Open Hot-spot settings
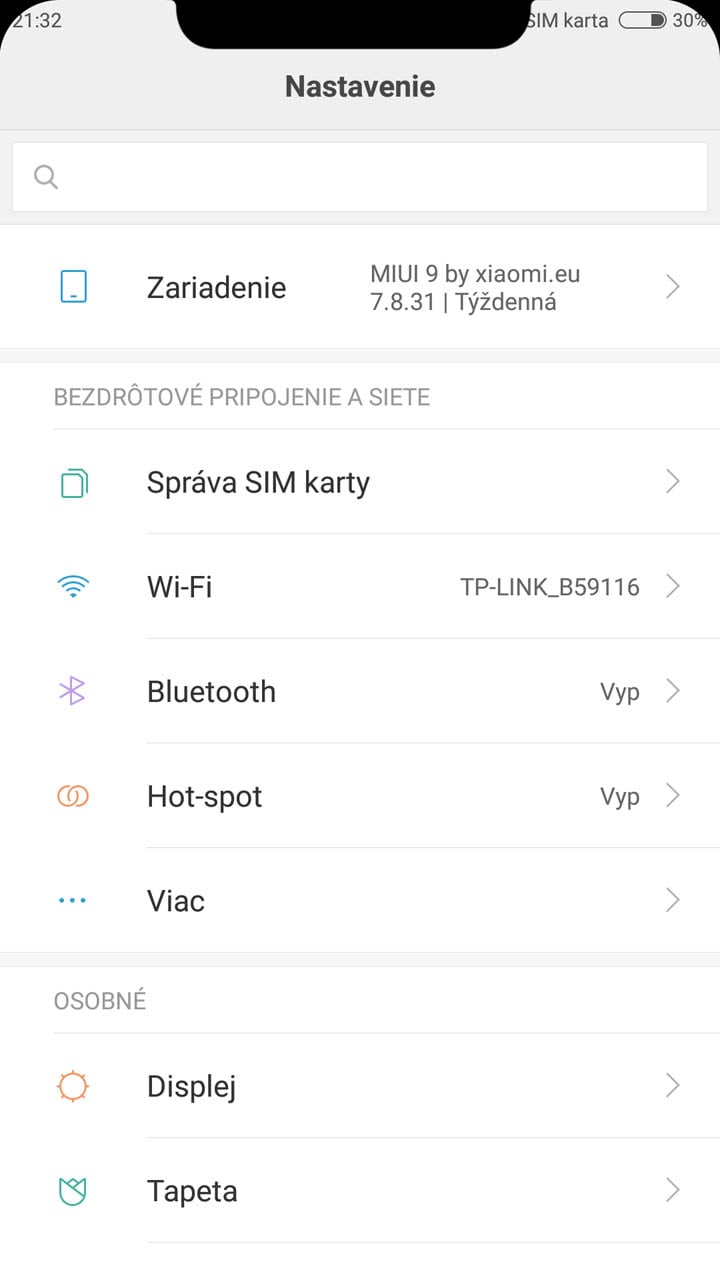Viewport: 720px width, 1280px height. (x=360, y=796)
